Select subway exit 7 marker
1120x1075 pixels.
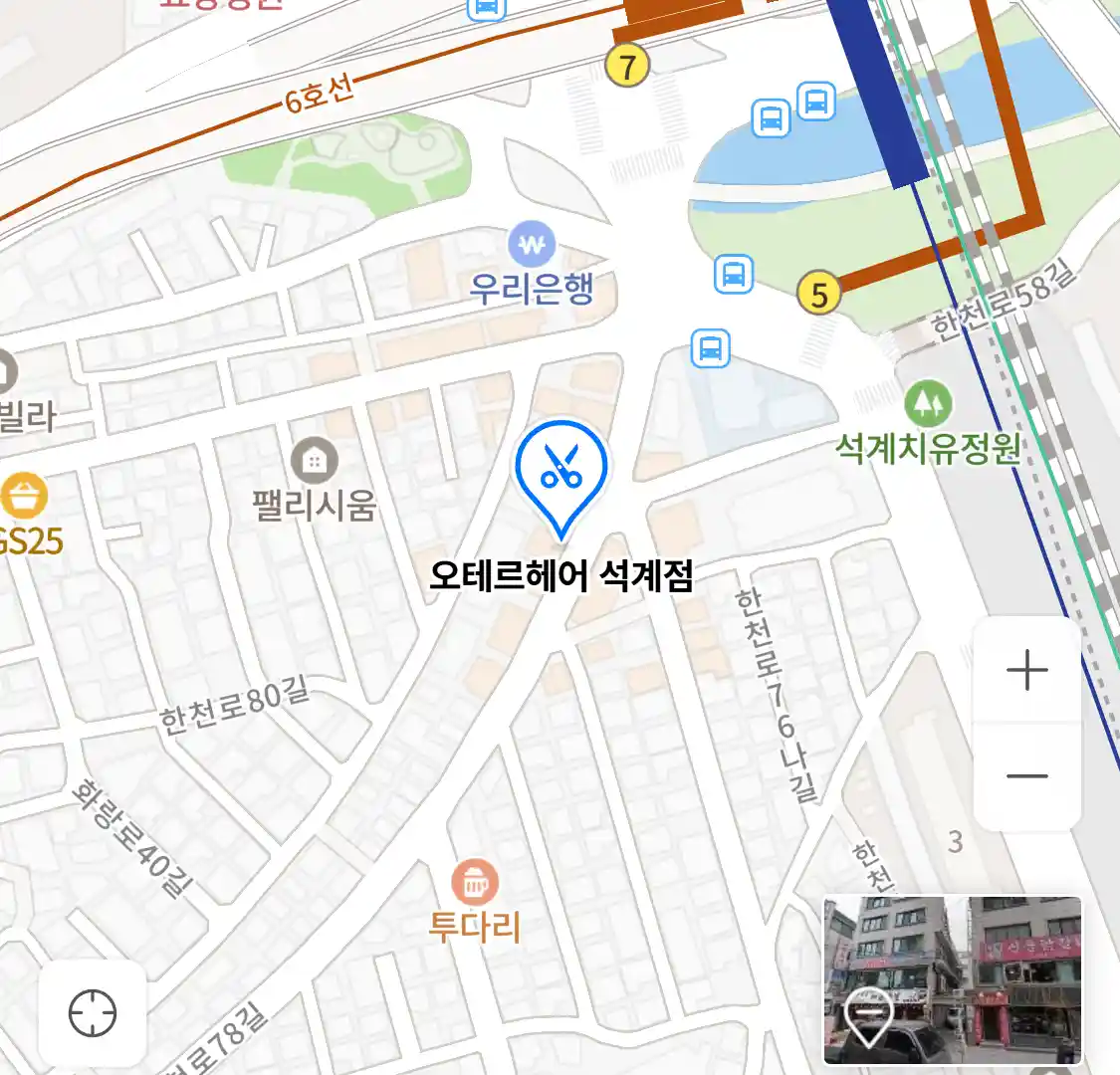coord(627,67)
